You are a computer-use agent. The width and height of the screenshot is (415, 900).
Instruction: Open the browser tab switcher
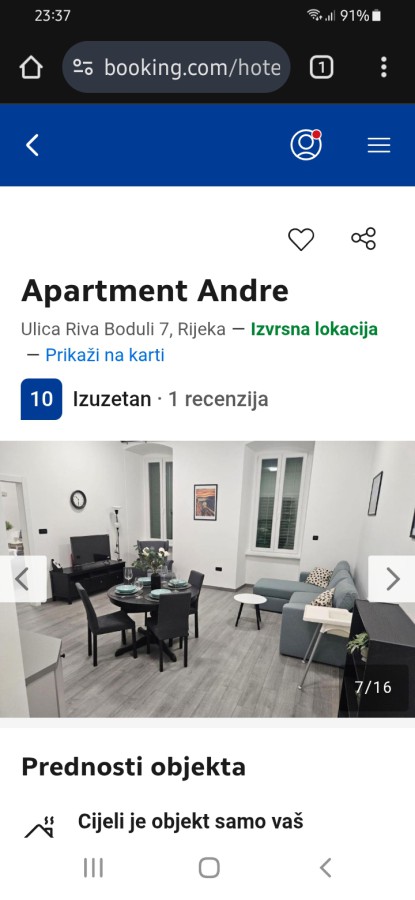click(321, 68)
